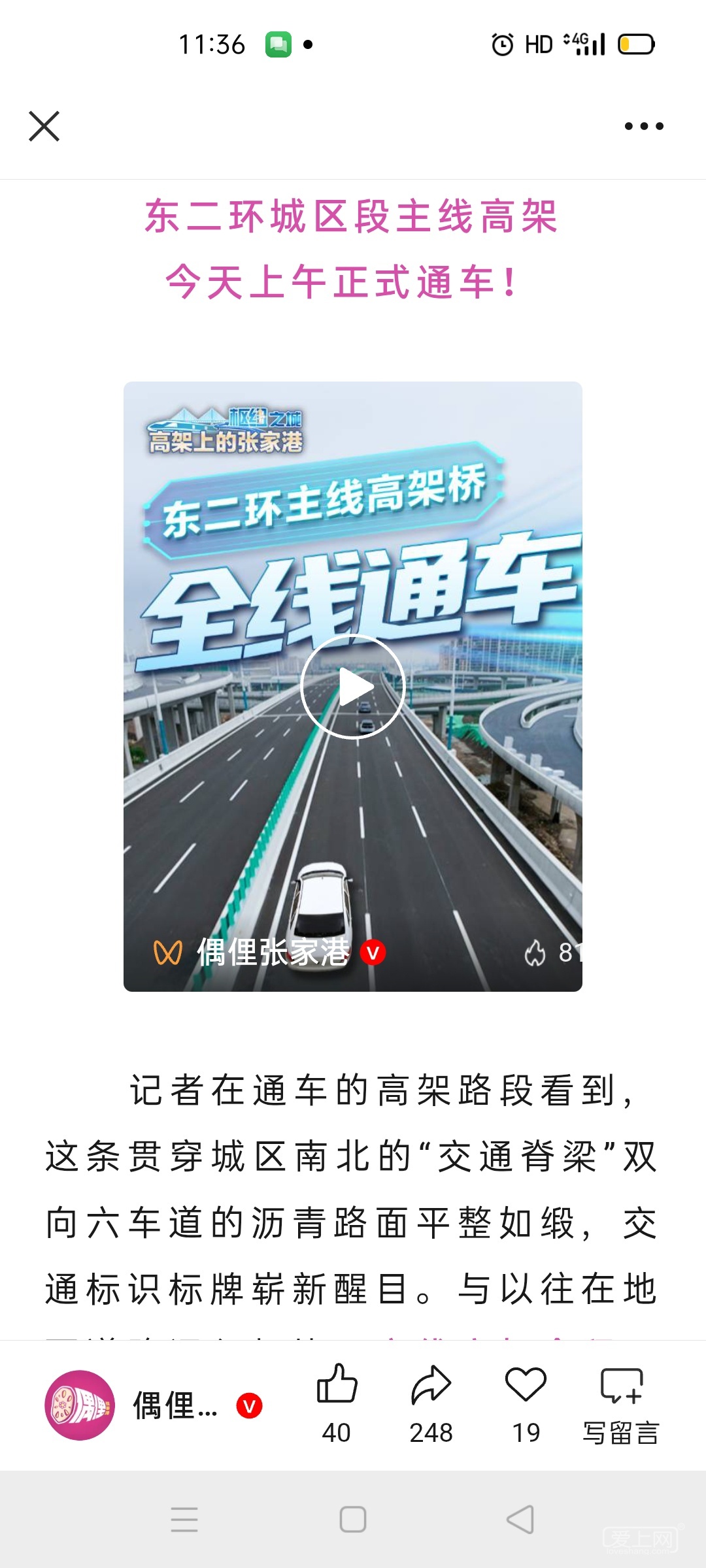Close the article with the X icon

point(44,126)
